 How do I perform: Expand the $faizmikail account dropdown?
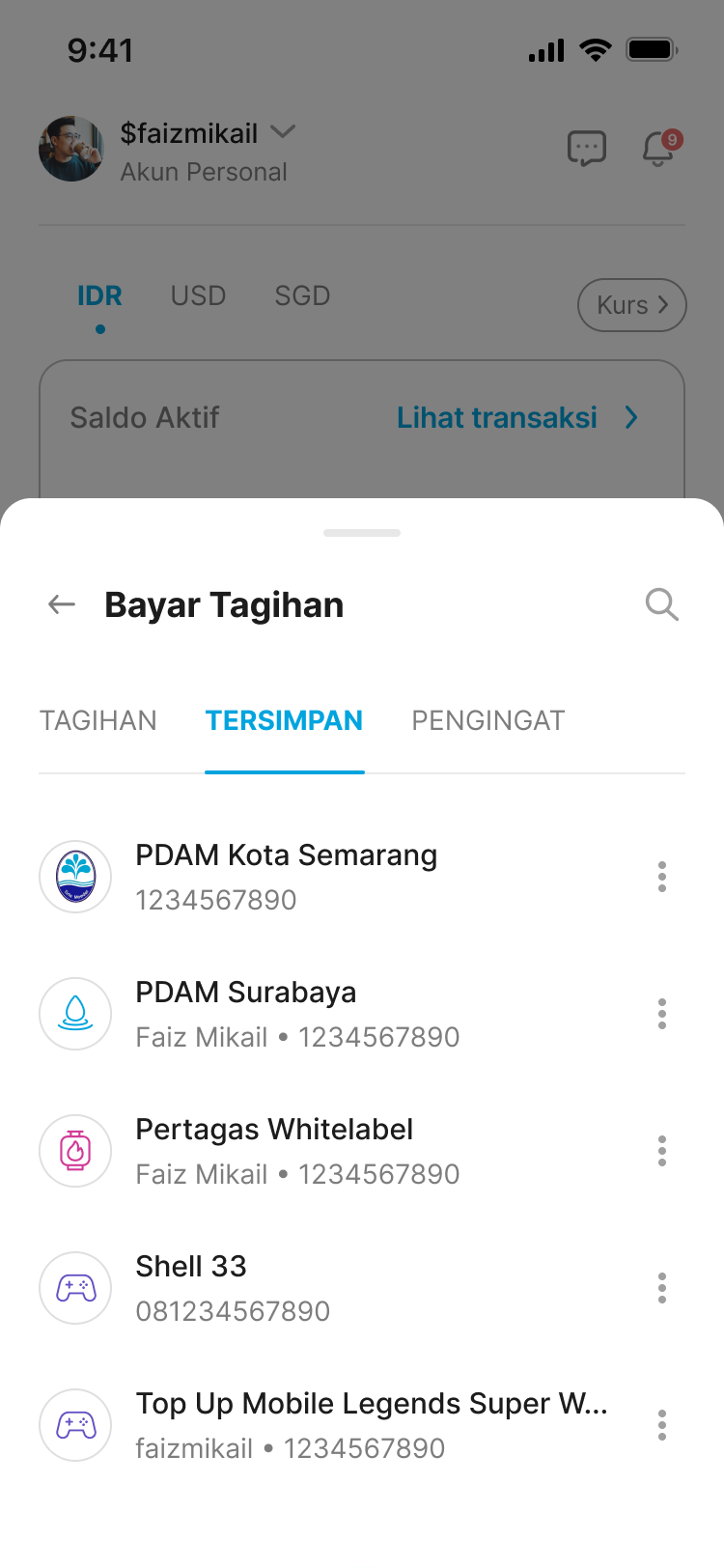coord(282,133)
